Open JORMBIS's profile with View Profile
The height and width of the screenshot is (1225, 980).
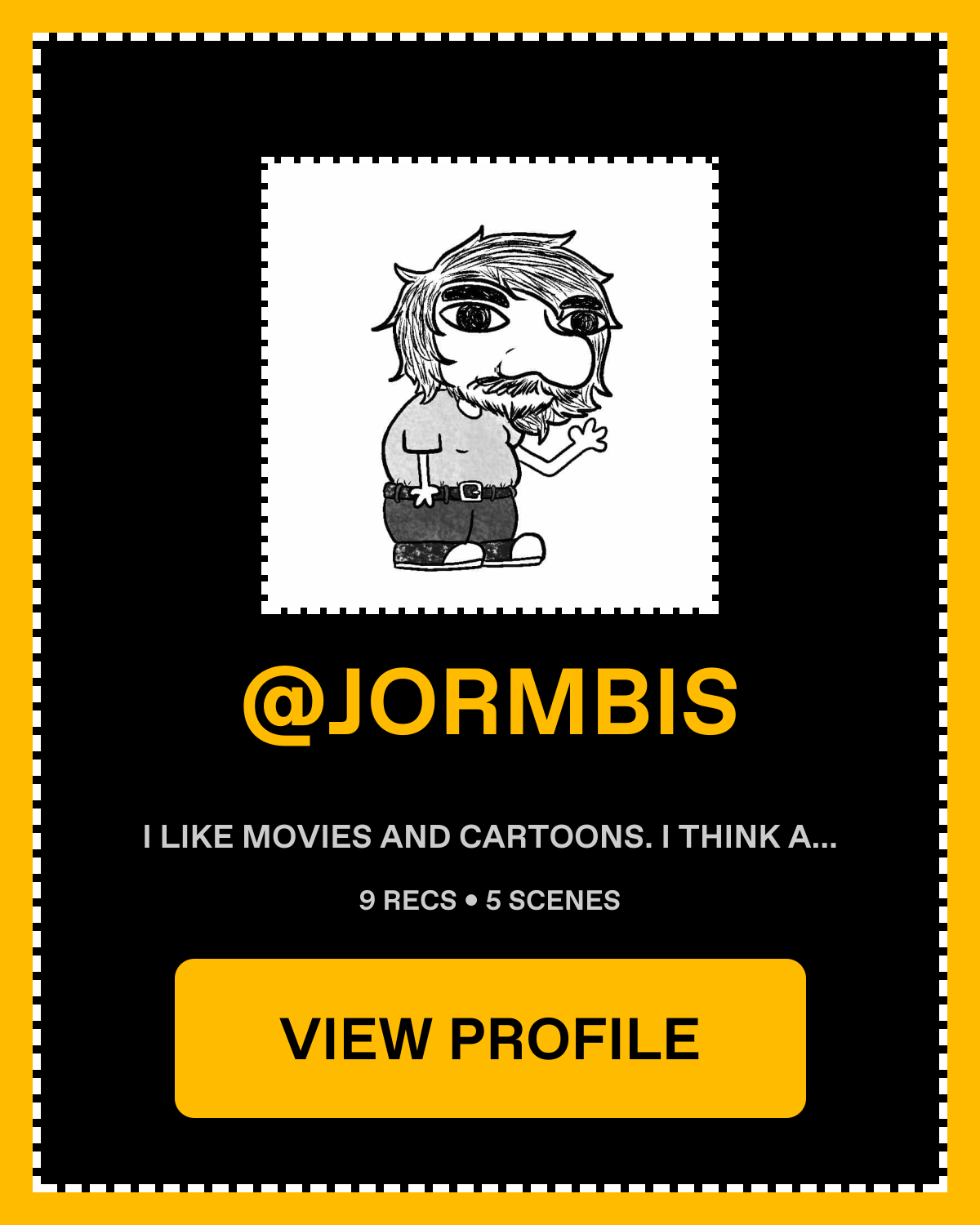tap(490, 1038)
